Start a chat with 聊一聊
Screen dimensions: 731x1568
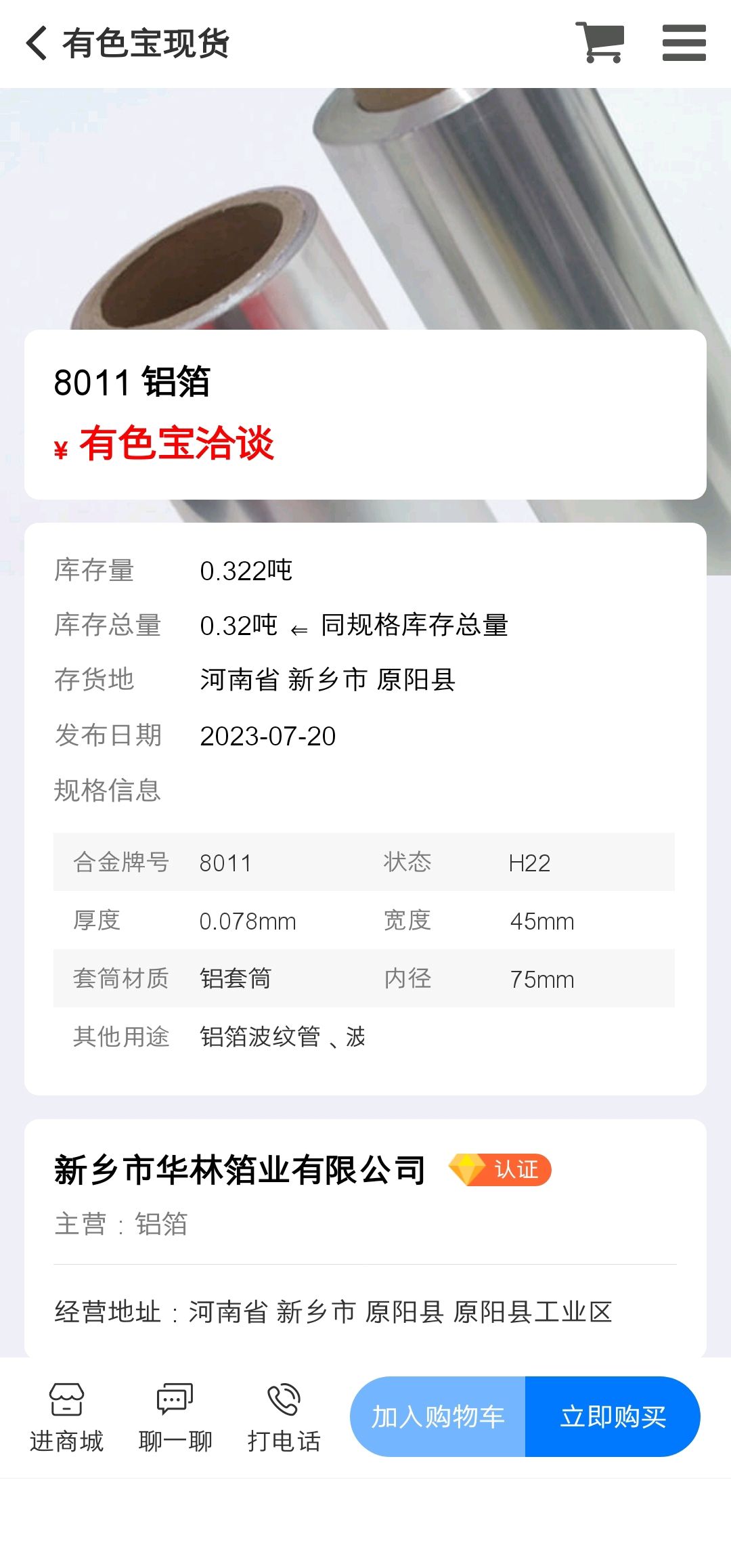[175, 1418]
